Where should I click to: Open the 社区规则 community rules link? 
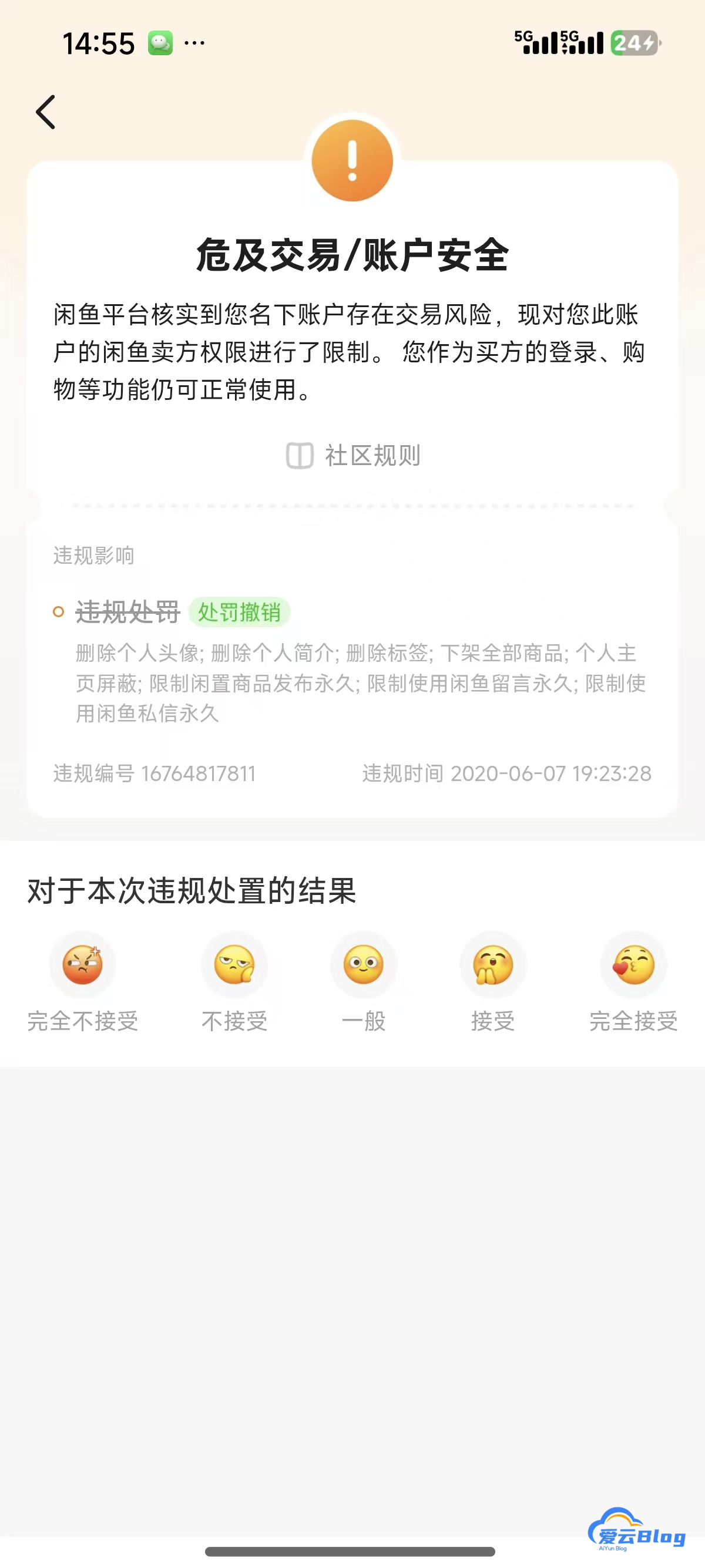[x=353, y=455]
